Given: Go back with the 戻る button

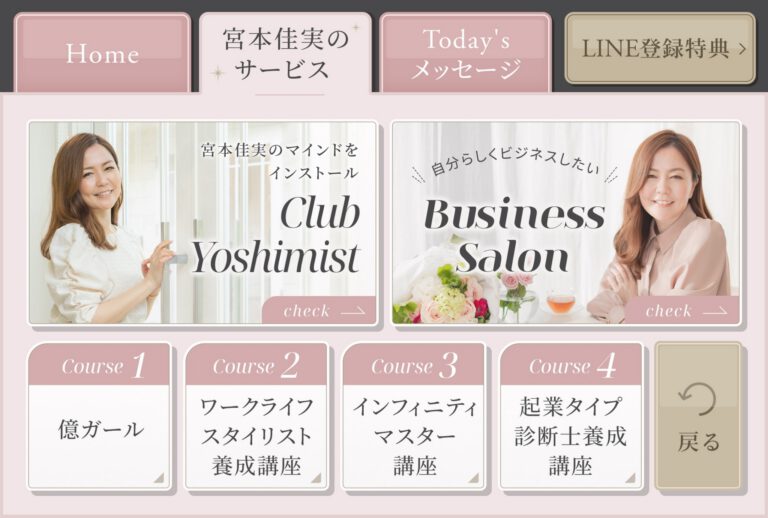Looking at the screenshot, I should pos(699,417).
